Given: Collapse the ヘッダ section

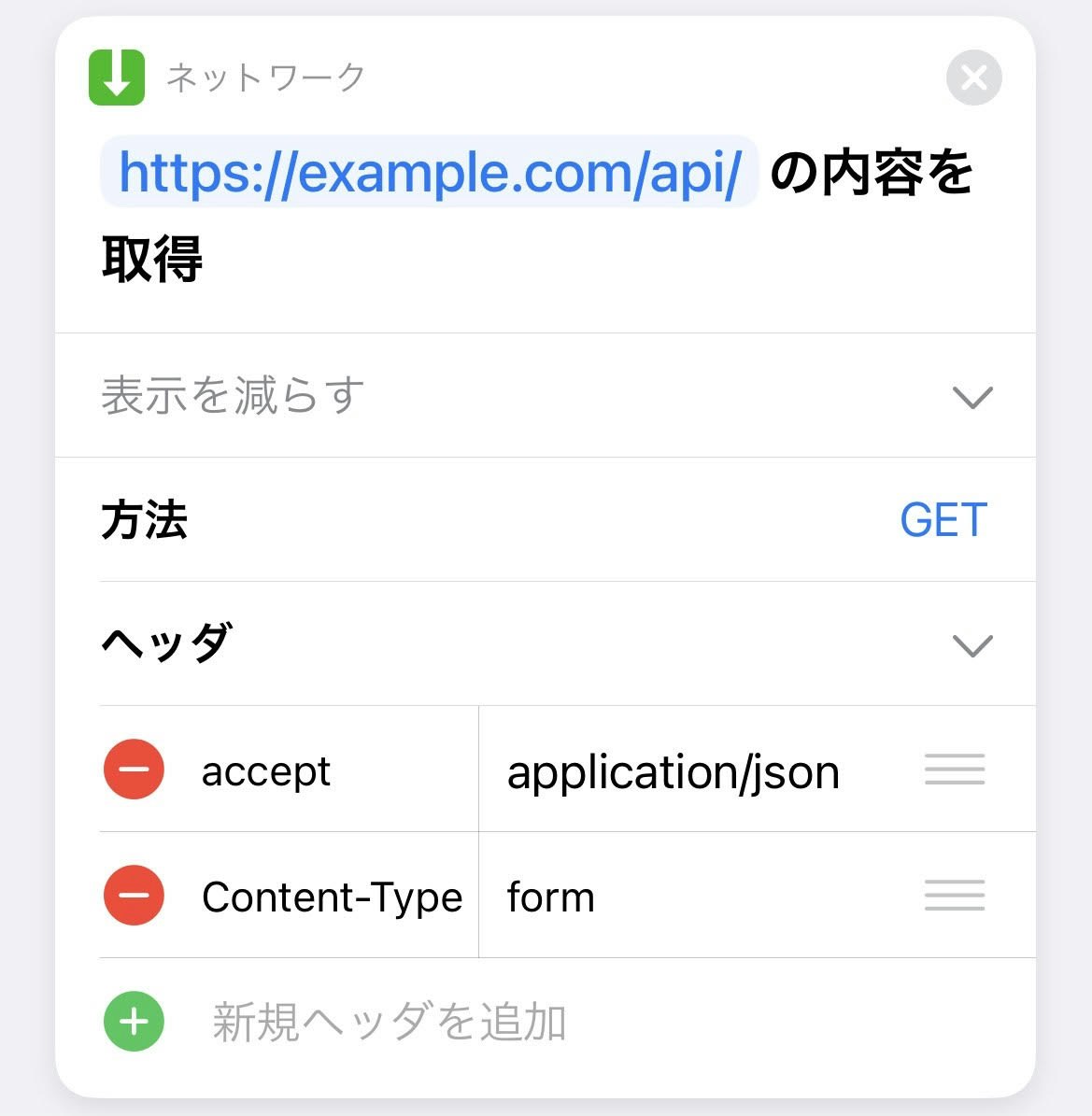Looking at the screenshot, I should 971,645.
